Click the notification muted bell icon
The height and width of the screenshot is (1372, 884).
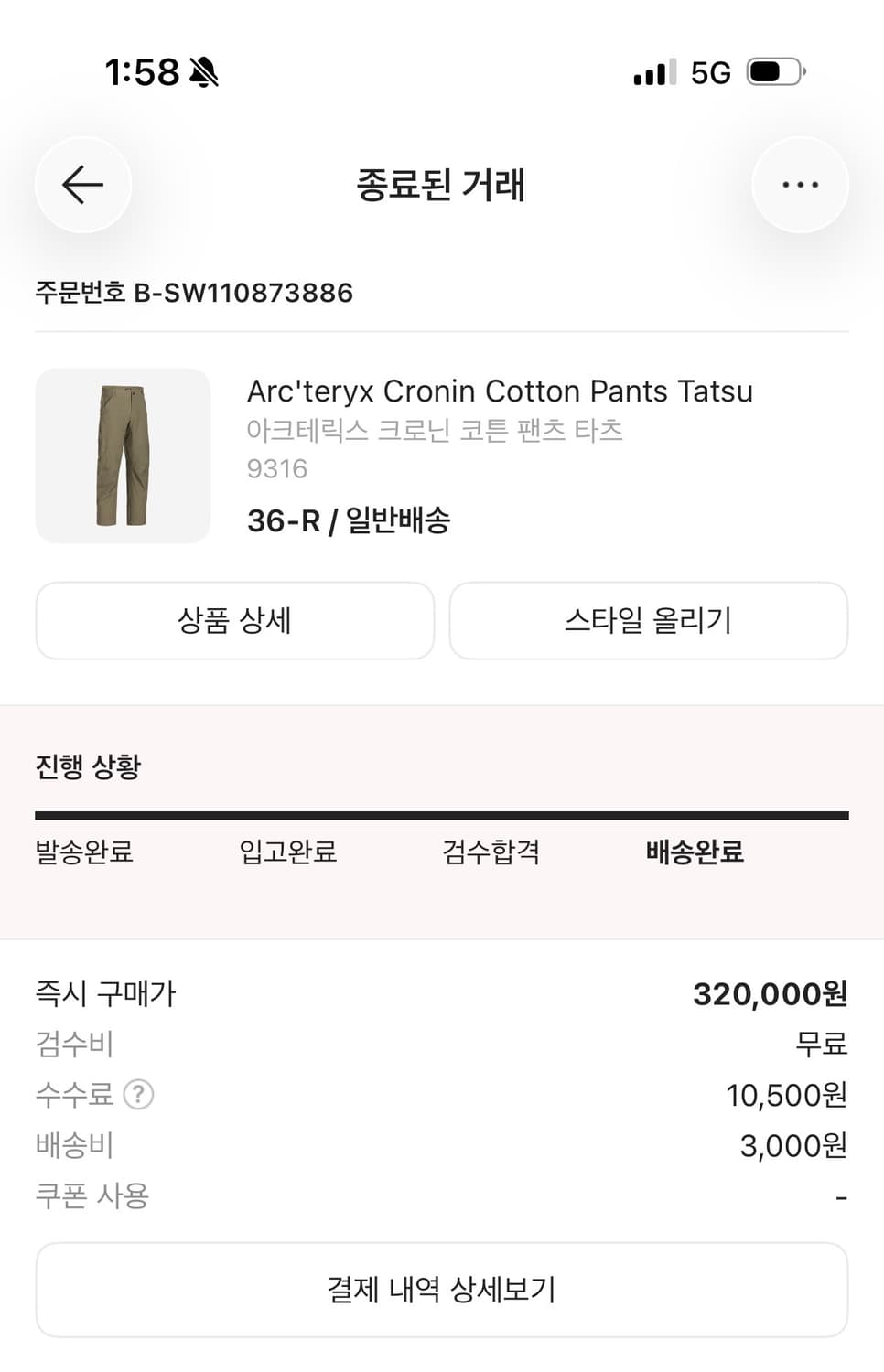(x=203, y=71)
